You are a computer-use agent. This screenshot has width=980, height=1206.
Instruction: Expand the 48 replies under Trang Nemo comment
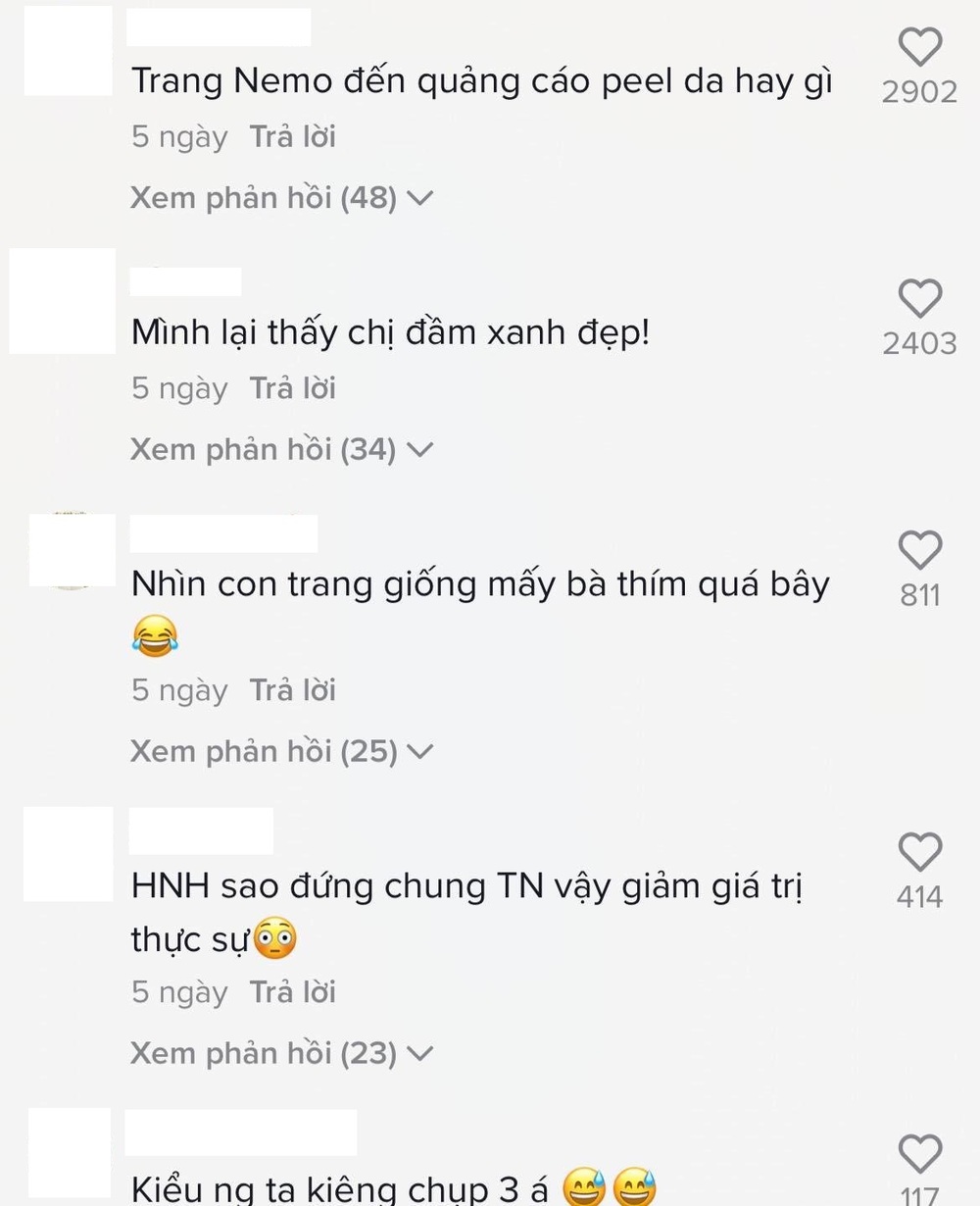click(281, 198)
